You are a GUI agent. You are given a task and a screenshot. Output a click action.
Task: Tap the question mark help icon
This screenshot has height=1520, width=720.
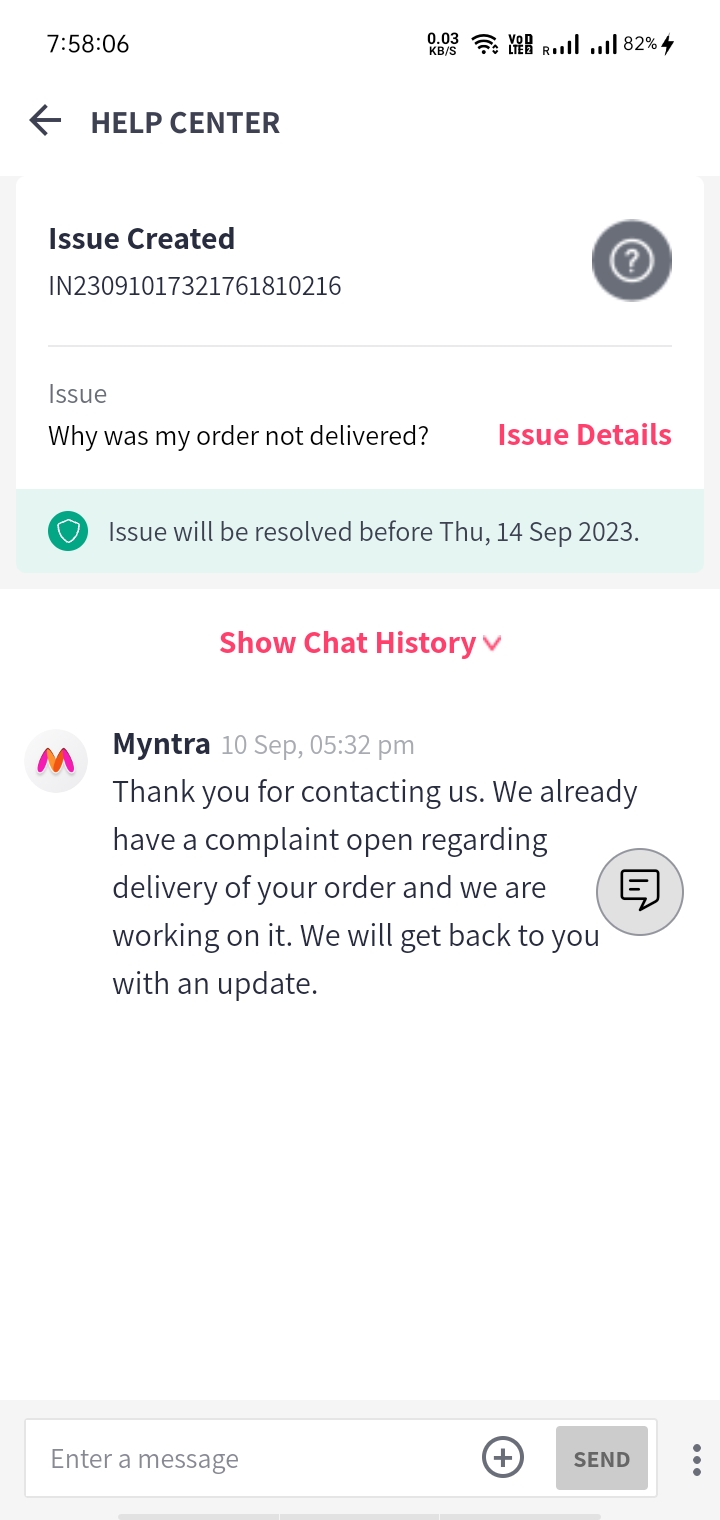[x=632, y=262]
